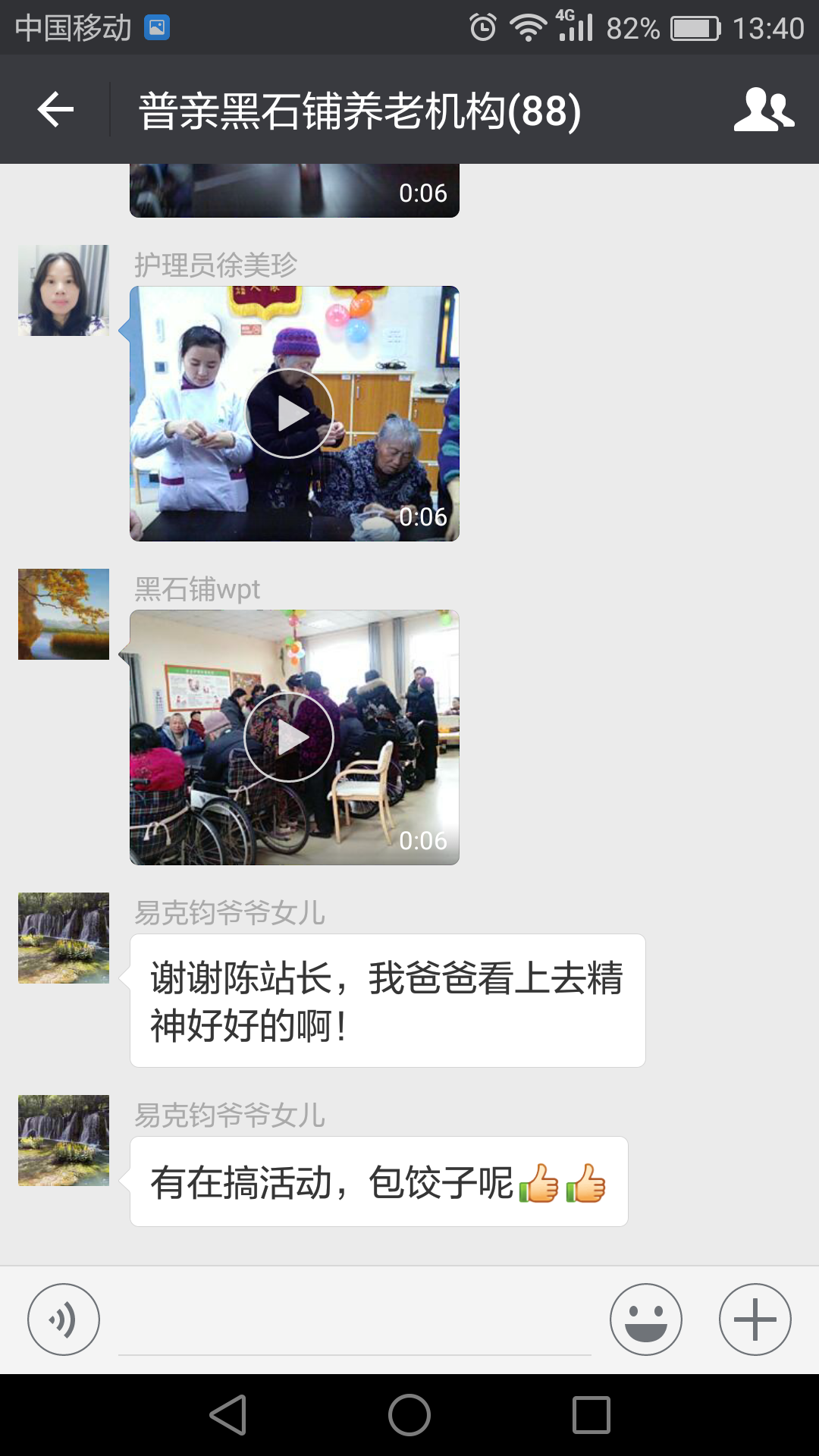The height and width of the screenshot is (1456, 819).
Task: Play video sent by 黑石铺wpt
Action: point(290,737)
